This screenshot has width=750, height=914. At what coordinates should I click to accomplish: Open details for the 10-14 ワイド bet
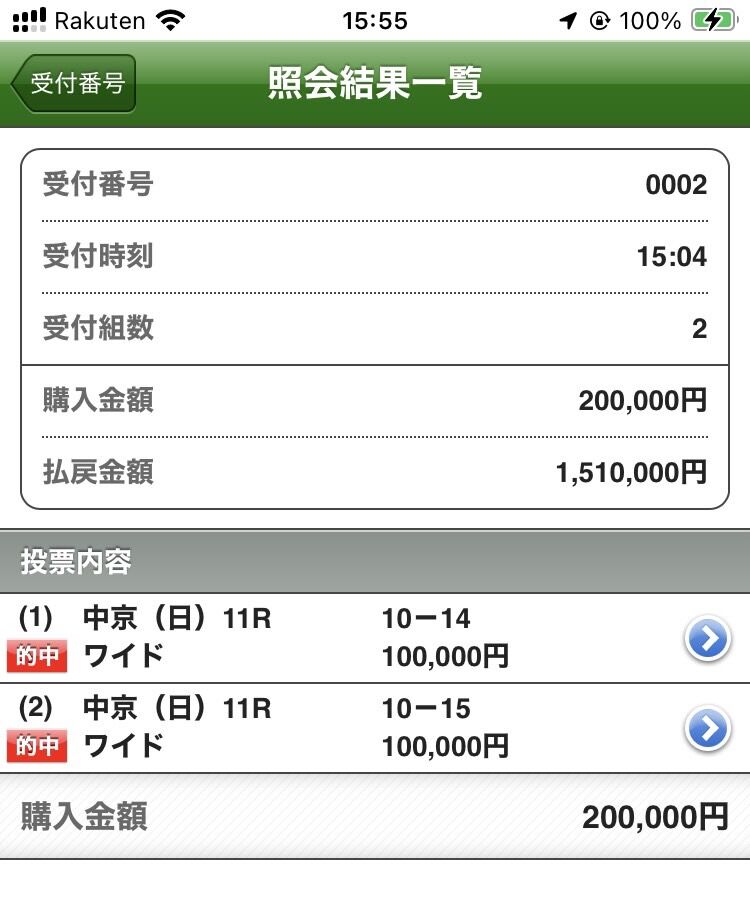coord(707,638)
